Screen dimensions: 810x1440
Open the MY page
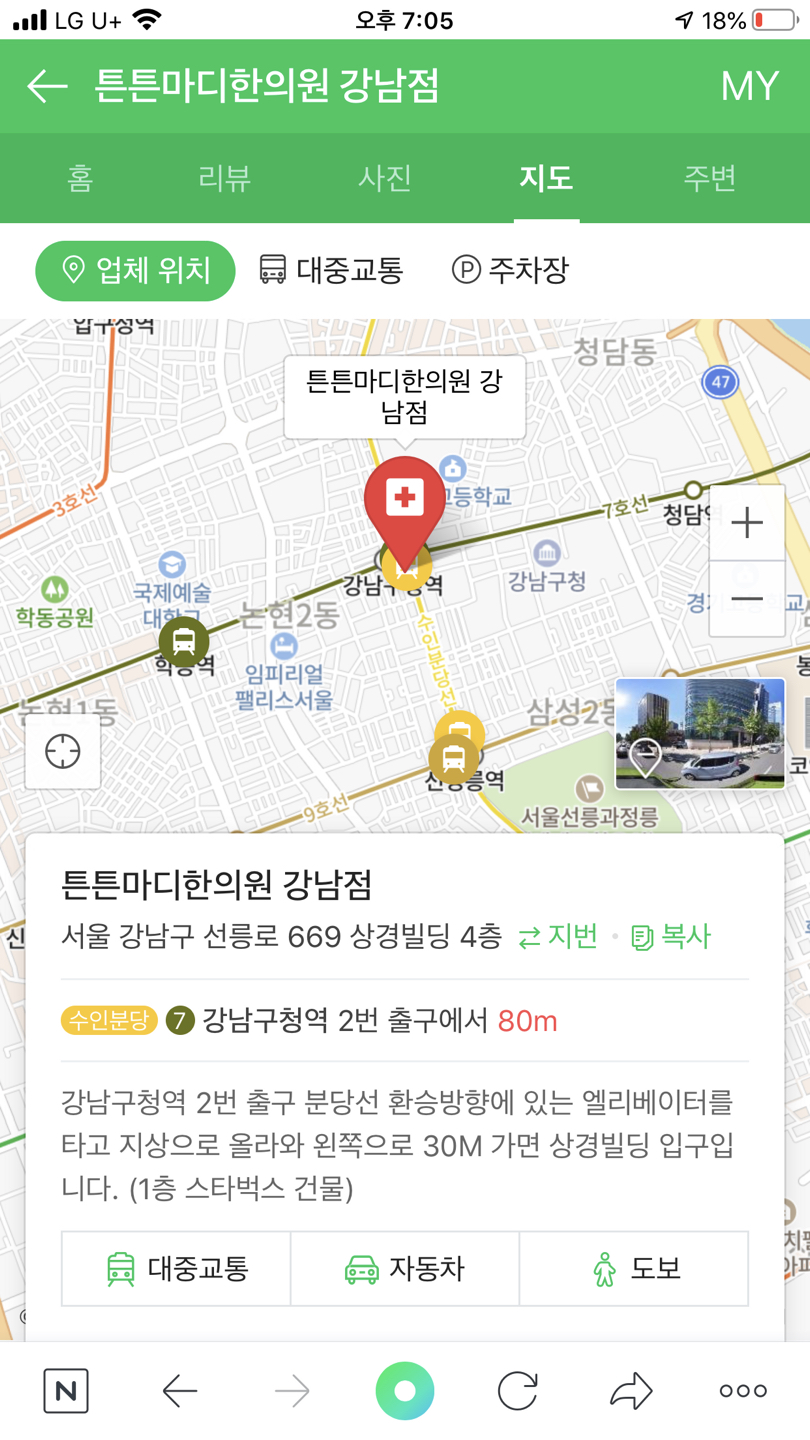[749, 87]
